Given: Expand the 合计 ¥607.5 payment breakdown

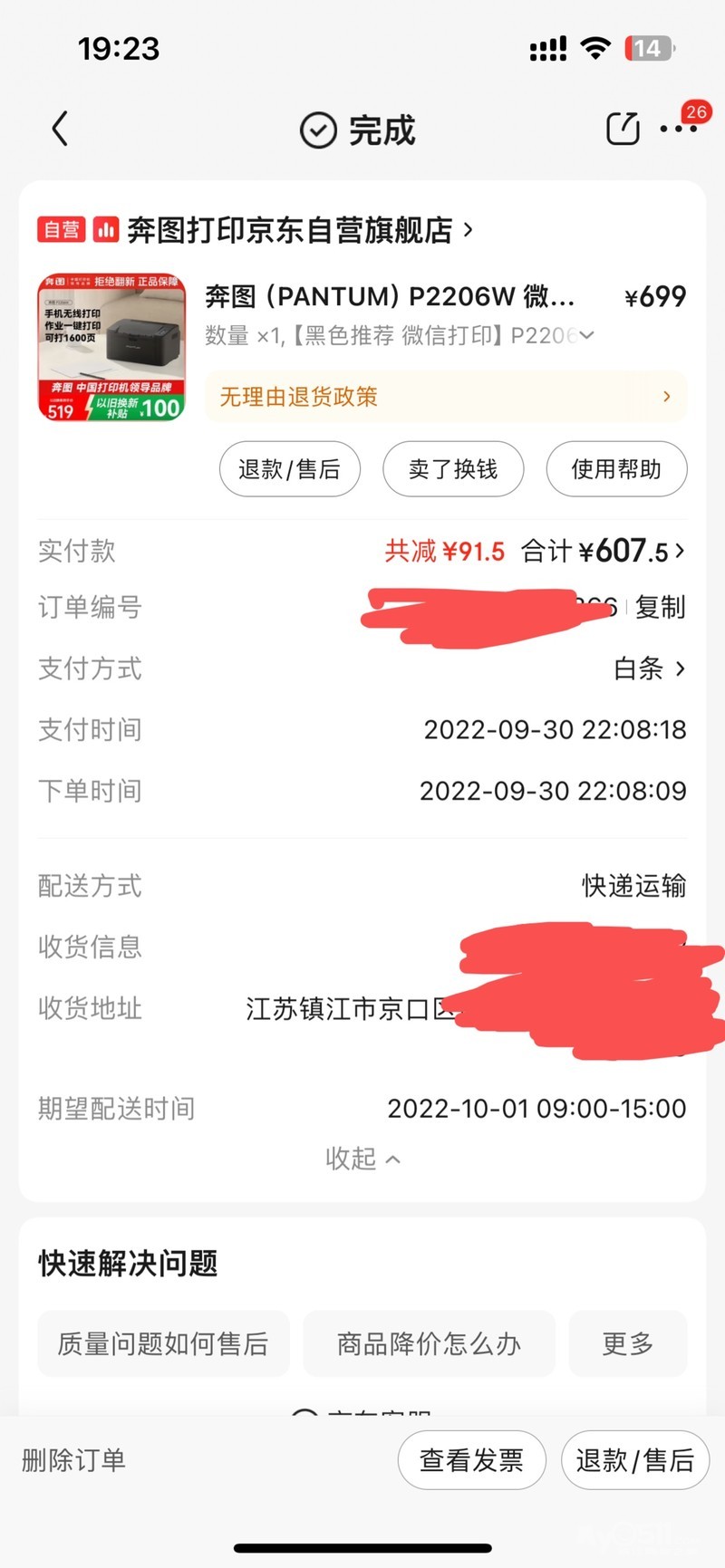Looking at the screenshot, I should 603,551.
